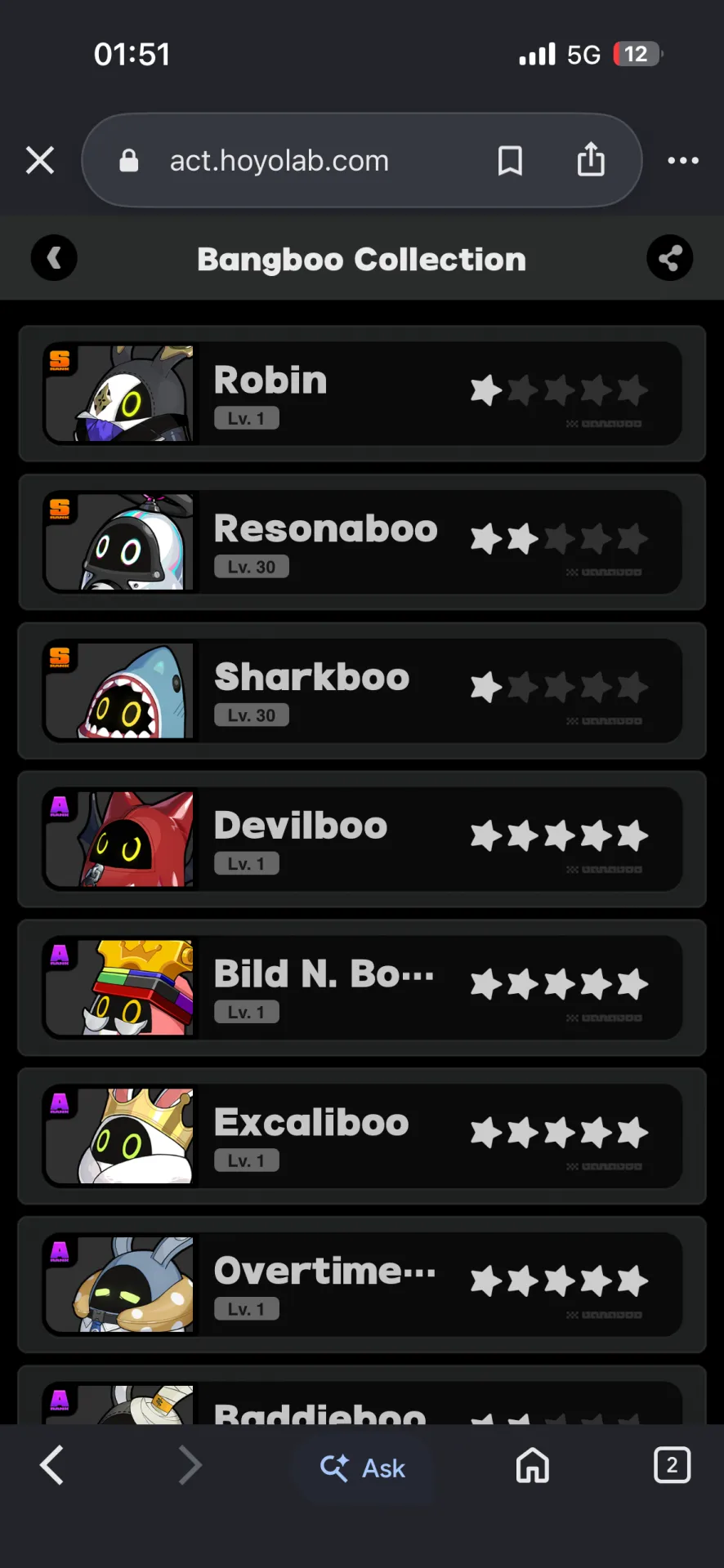Image resolution: width=724 pixels, height=1568 pixels.
Task: Open the Resonaboo card
Action: coord(362,542)
